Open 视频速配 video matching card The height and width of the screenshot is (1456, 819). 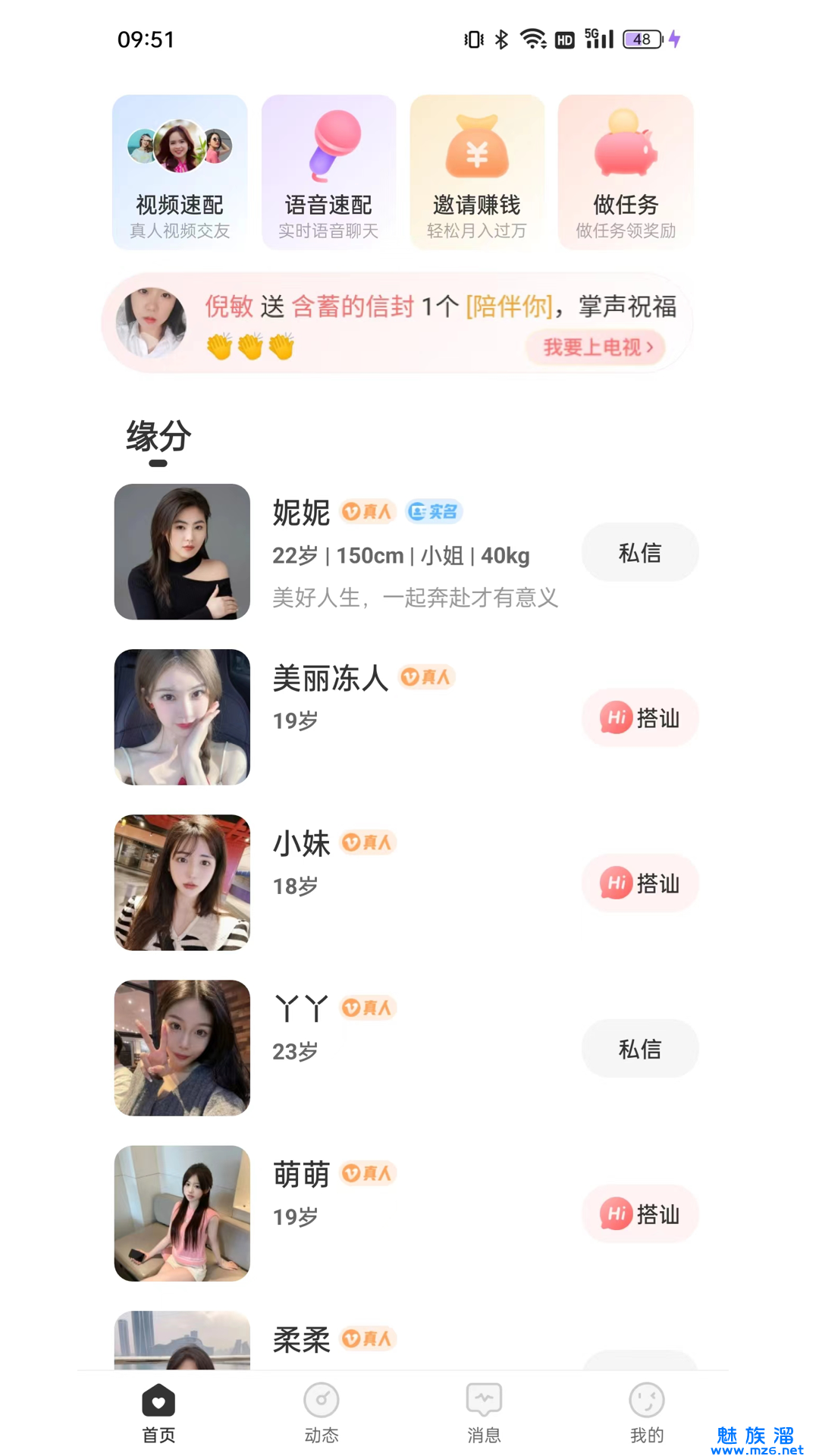180,172
